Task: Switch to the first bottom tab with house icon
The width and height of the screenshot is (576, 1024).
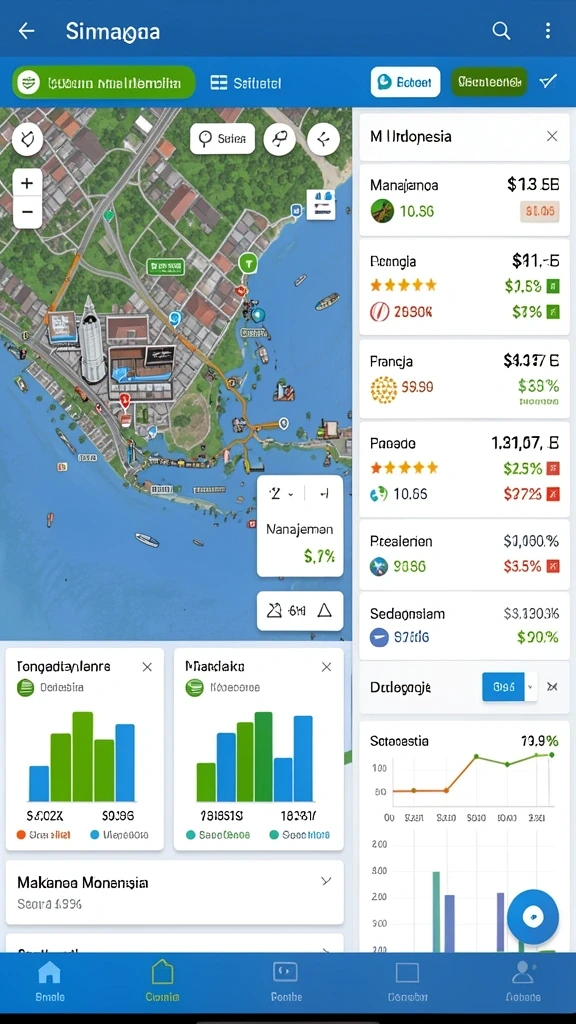Action: coord(50,982)
